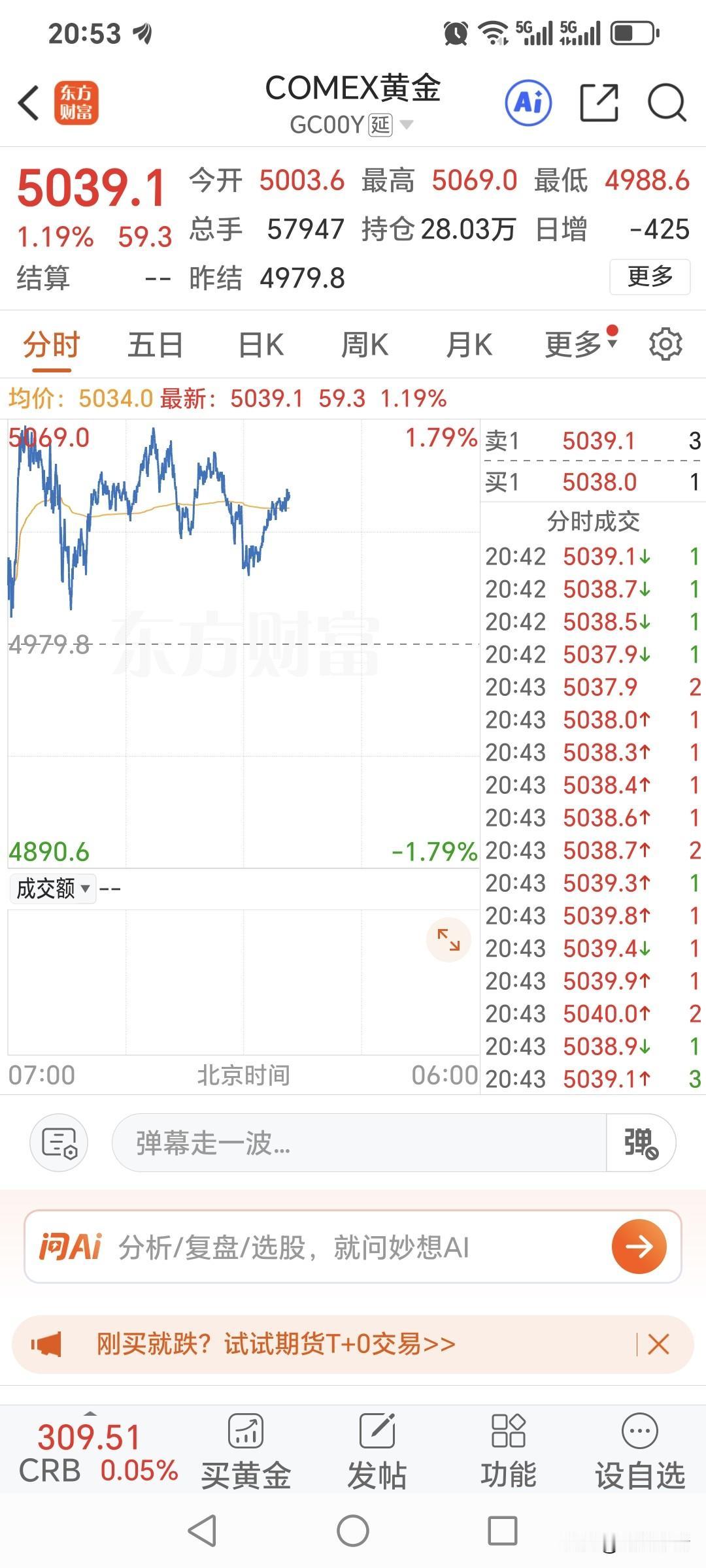Tap 更多 to view more quote details
The width and height of the screenshot is (706, 1568).
tap(649, 277)
